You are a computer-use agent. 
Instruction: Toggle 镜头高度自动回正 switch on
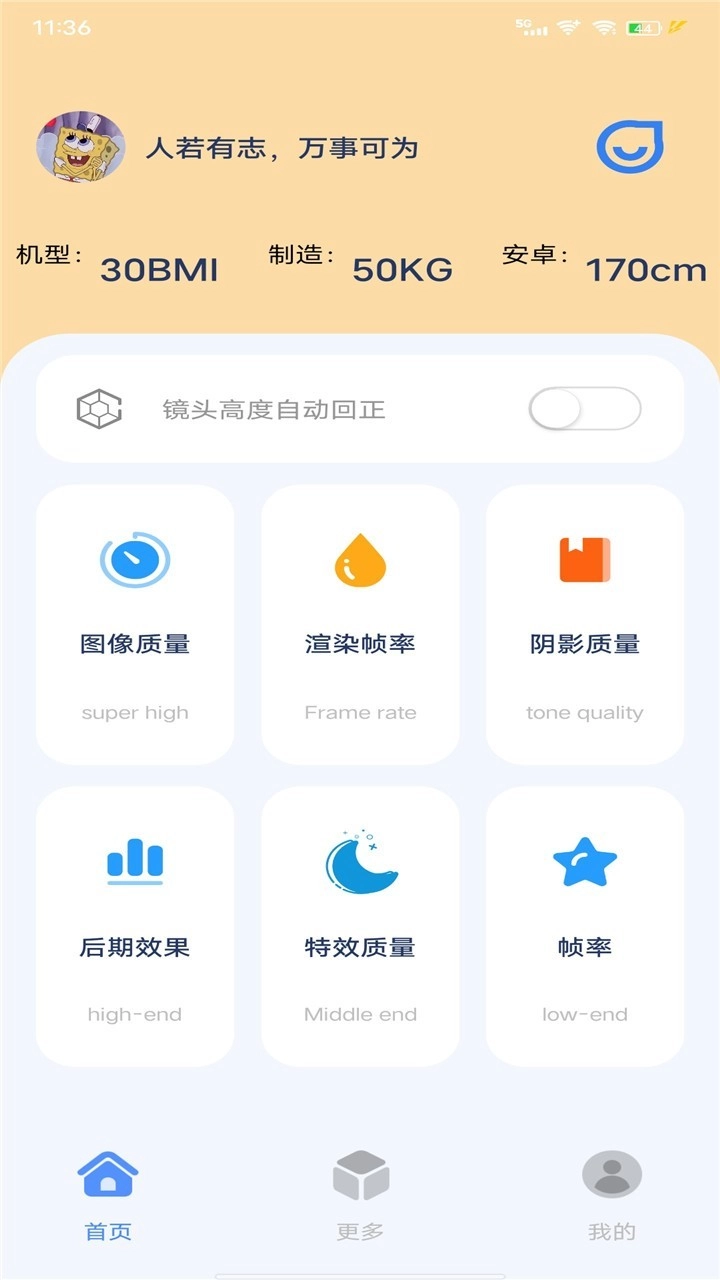click(584, 409)
